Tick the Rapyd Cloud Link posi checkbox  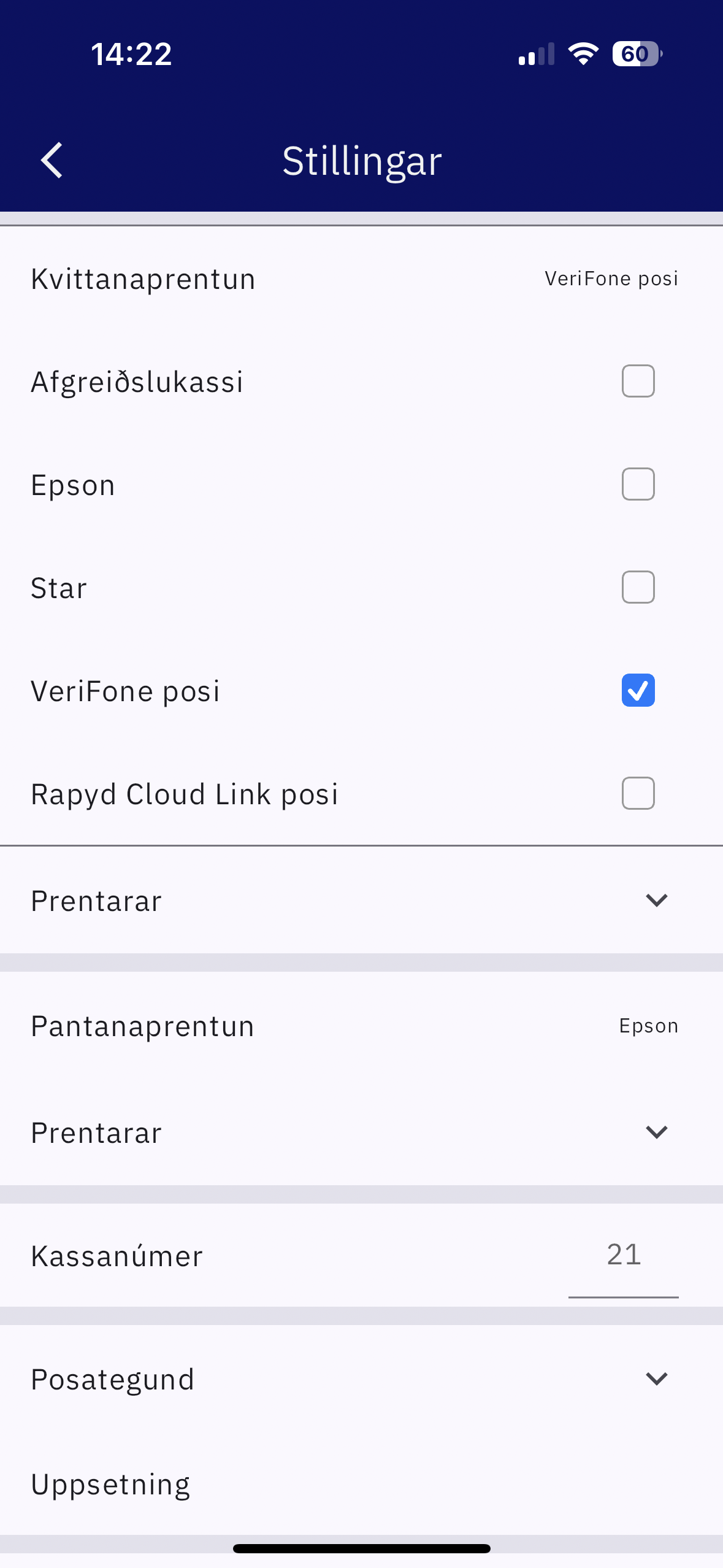(x=638, y=793)
